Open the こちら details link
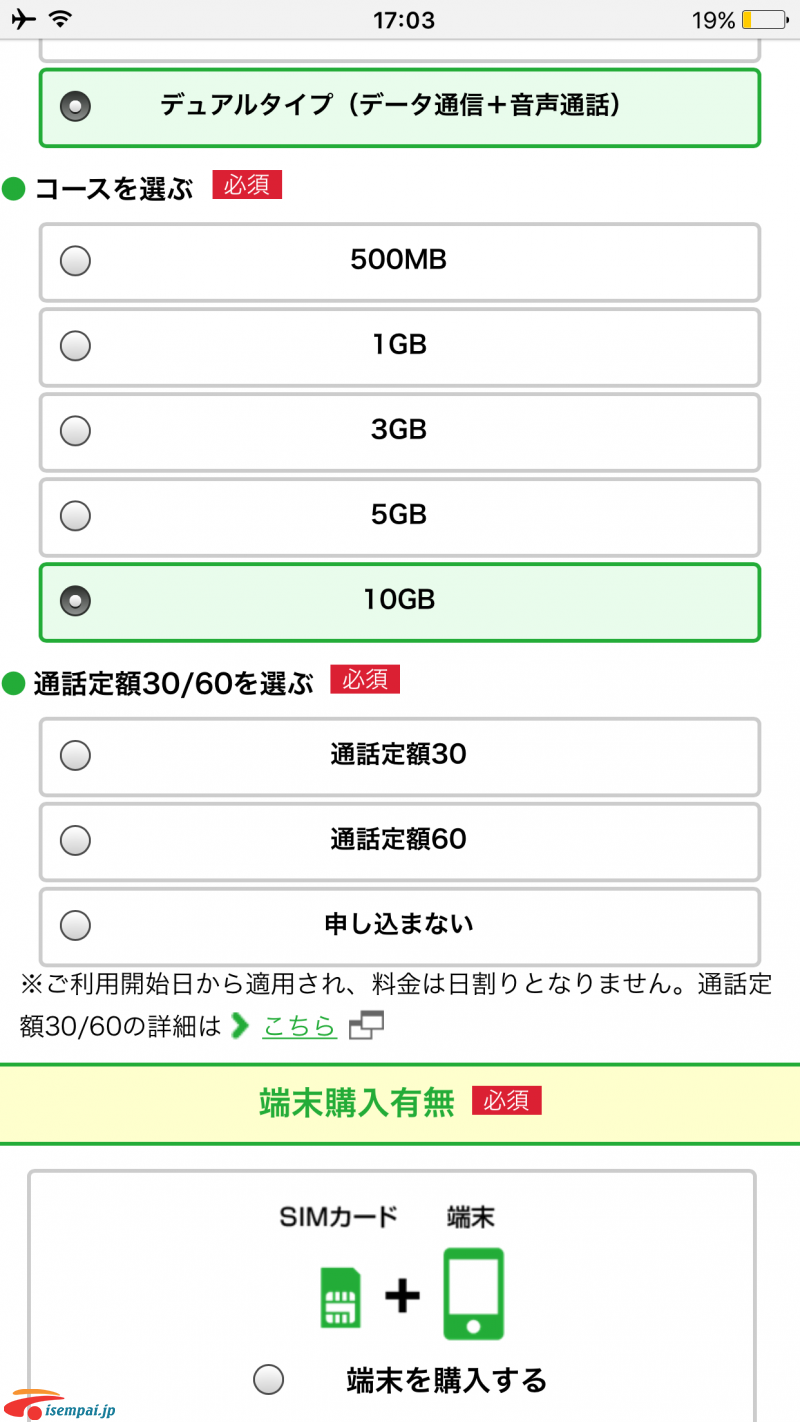 click(x=299, y=1026)
